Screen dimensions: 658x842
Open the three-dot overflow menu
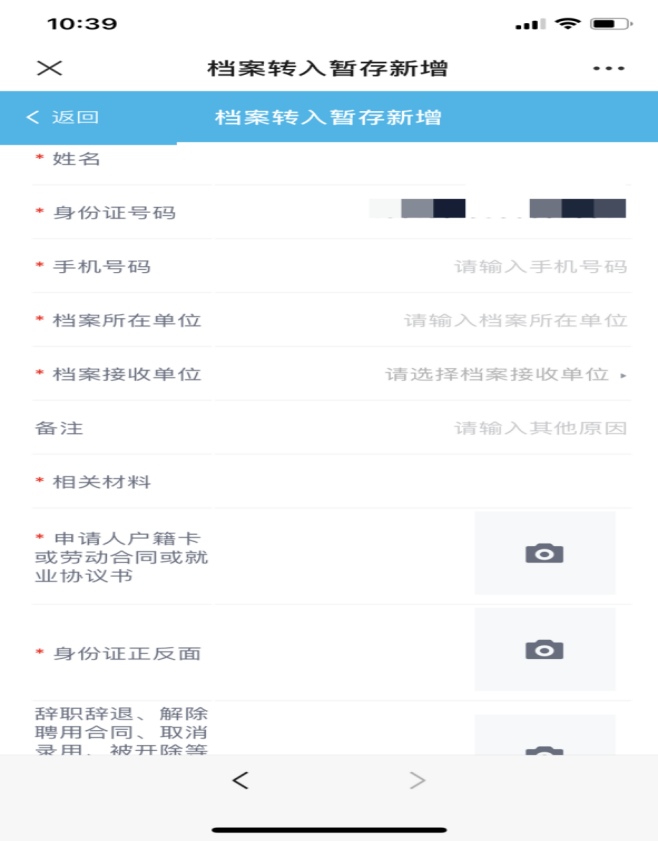[608, 68]
